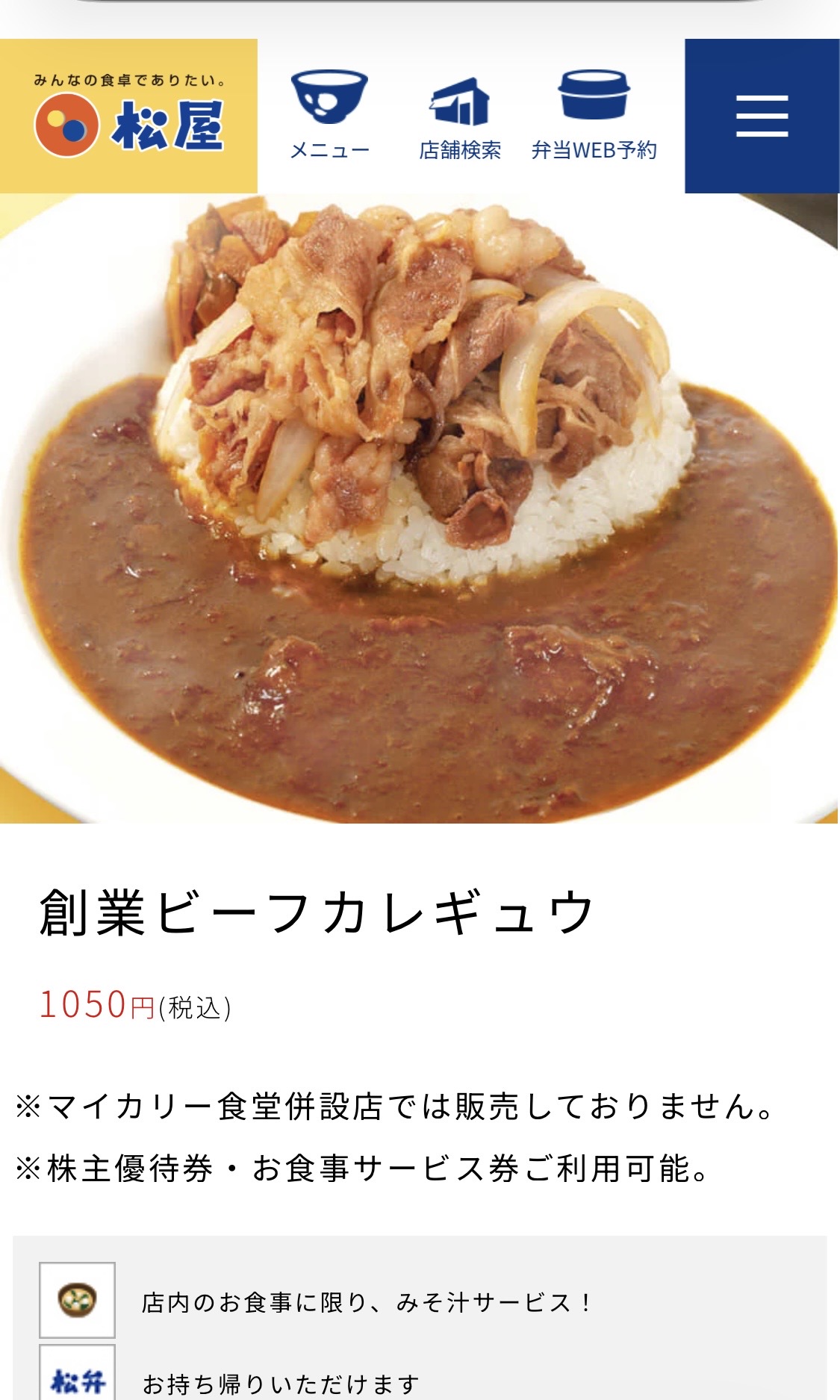Viewport: 840px width, 1400px height.
Task: Open the Matsuya logo home link
Action: (x=128, y=116)
